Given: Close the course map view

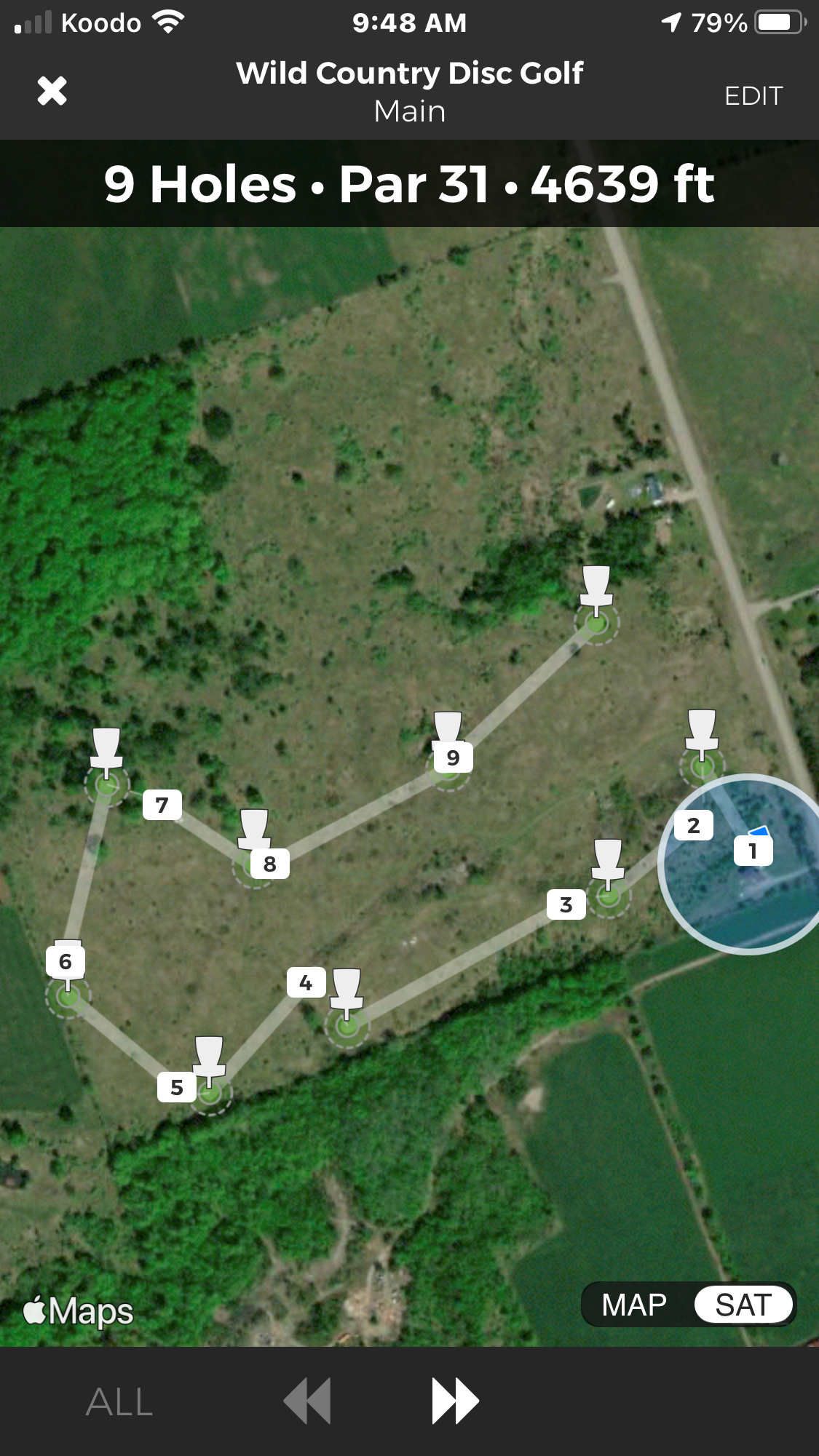Looking at the screenshot, I should click(x=52, y=92).
